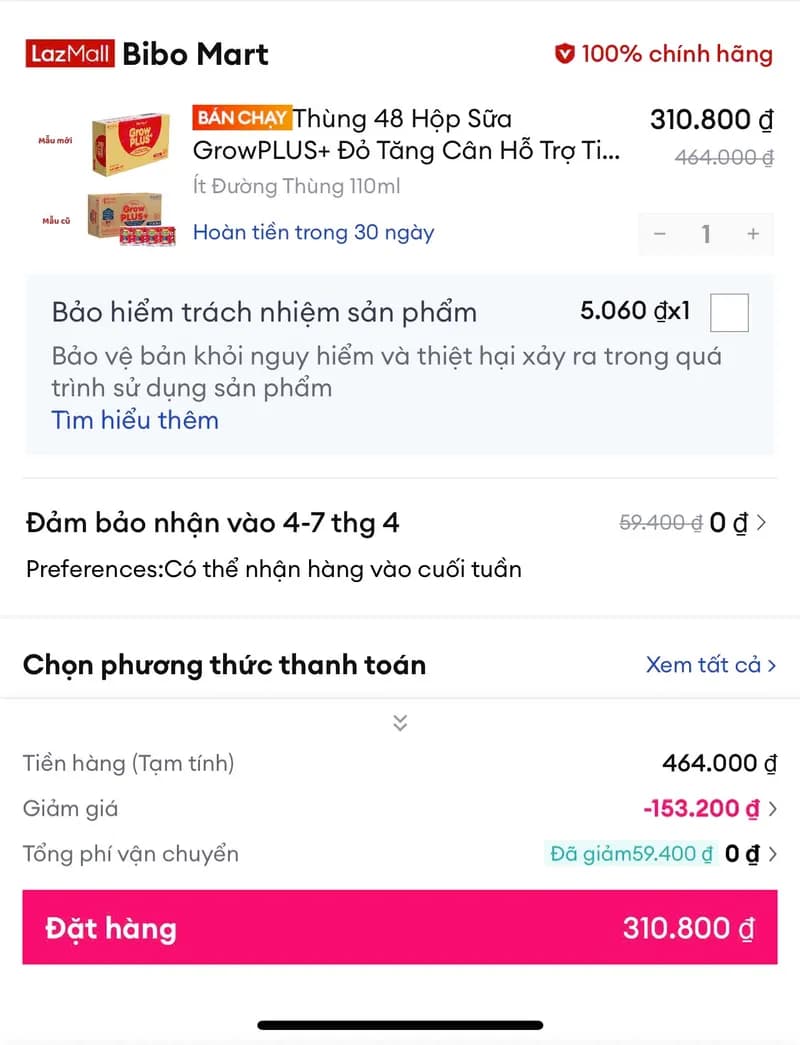Click the Bibo Mart store name
This screenshot has width=800, height=1045.
pyautogui.click(x=195, y=55)
